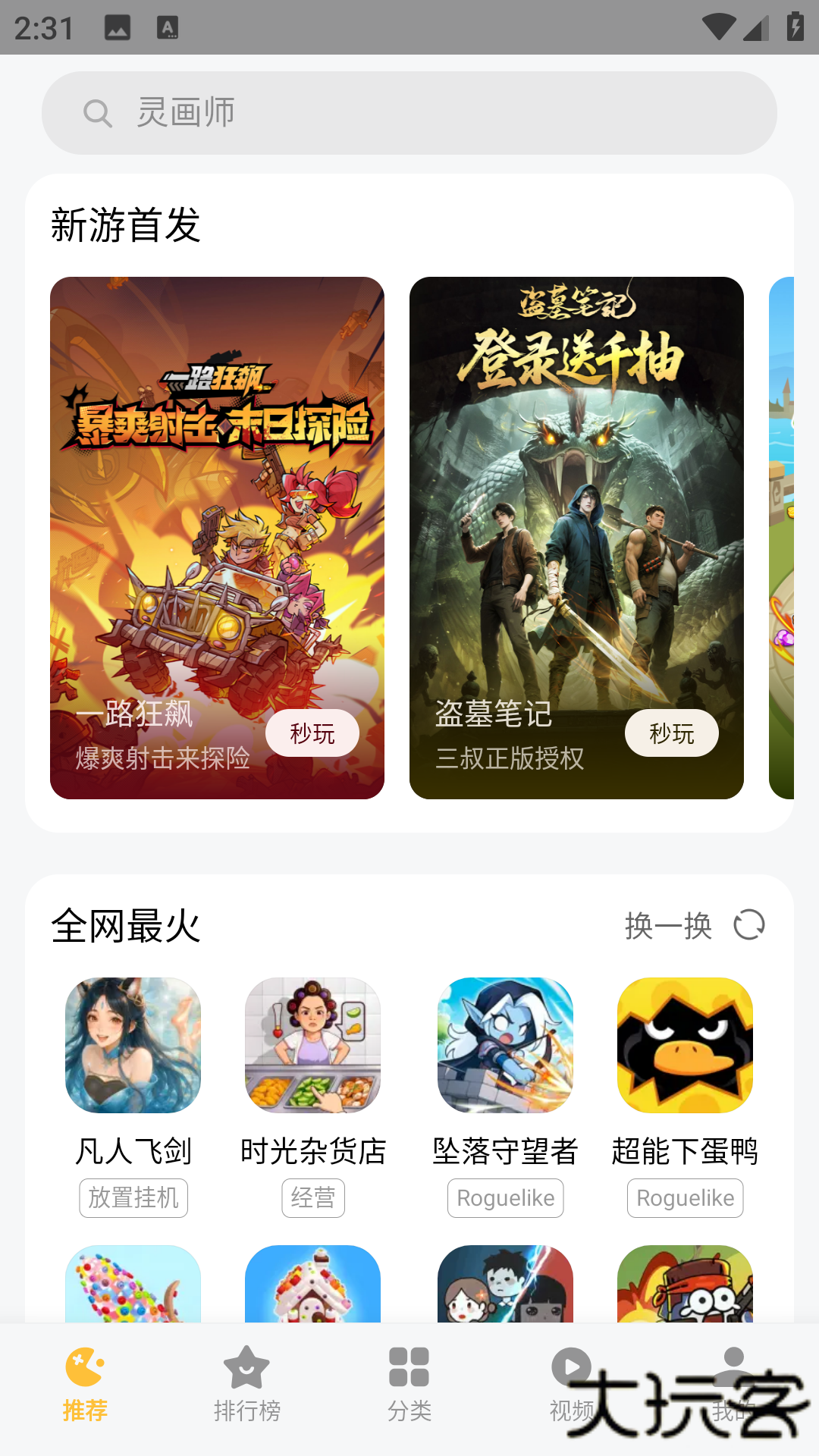819x1456 pixels.
Task: Tap the 超能下蛋鸭 game icon
Action: pyautogui.click(x=685, y=1044)
